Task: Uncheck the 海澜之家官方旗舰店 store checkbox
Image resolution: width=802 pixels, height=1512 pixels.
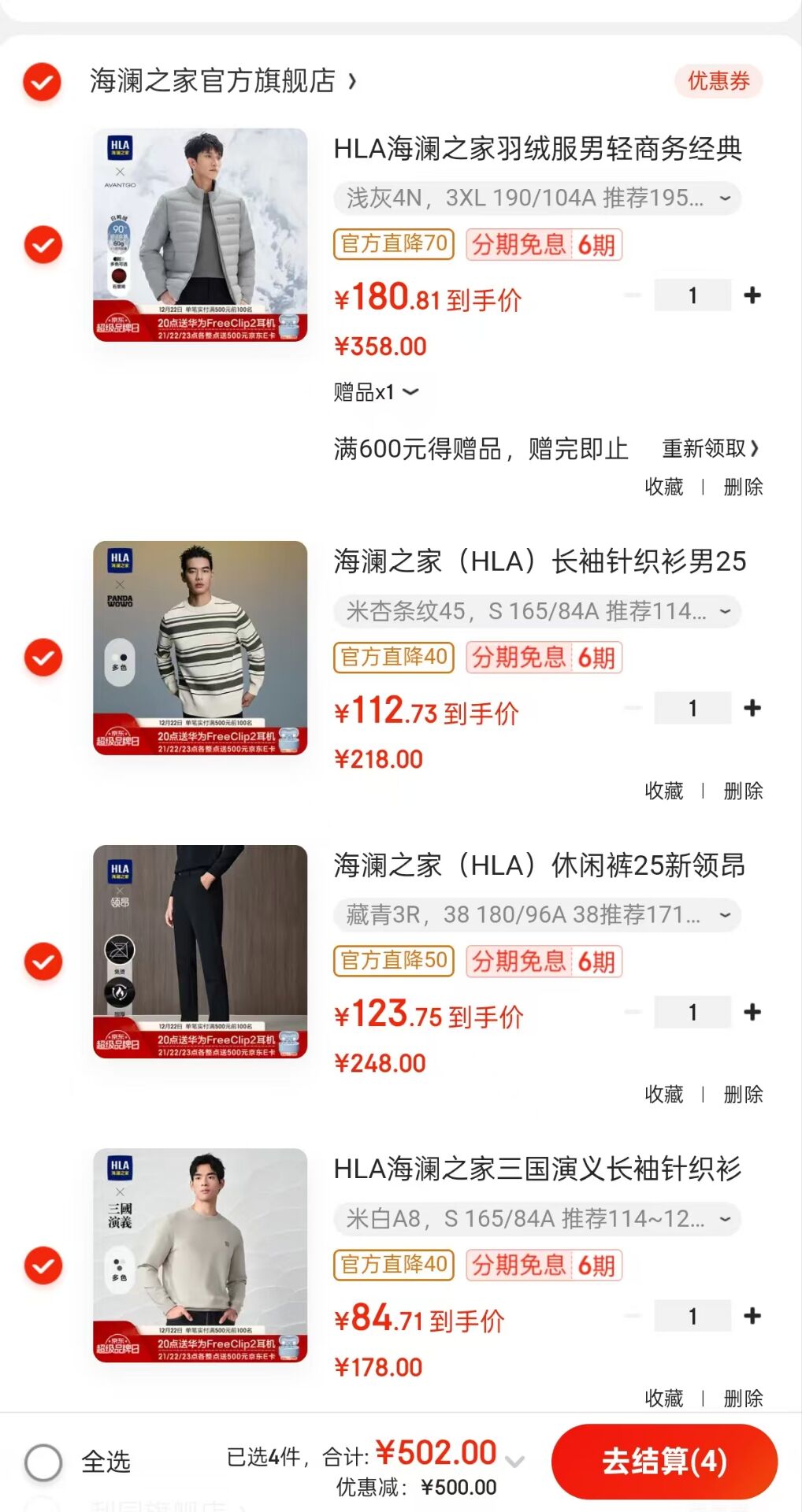Action: 43,82
